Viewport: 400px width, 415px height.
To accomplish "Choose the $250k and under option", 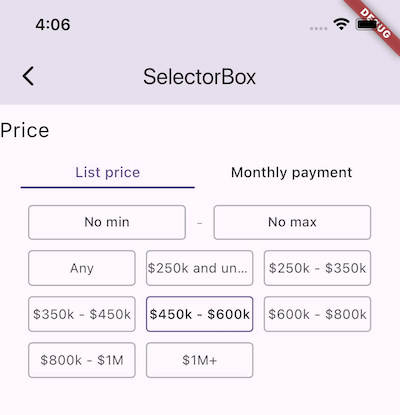I will click(x=199, y=268).
